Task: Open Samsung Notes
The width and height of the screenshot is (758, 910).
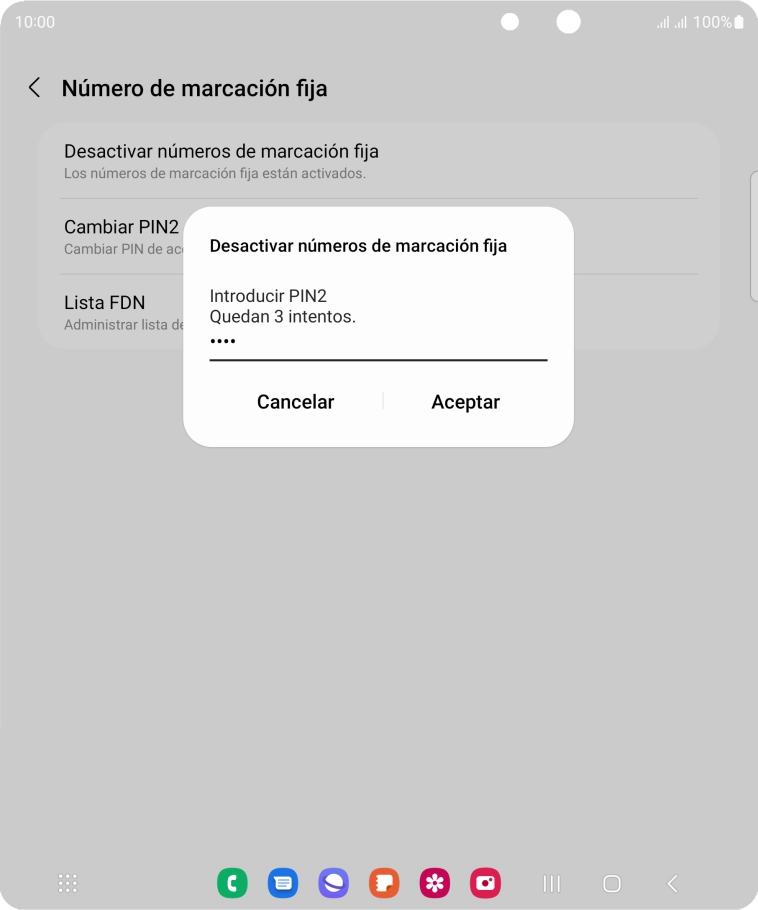Action: [384, 883]
